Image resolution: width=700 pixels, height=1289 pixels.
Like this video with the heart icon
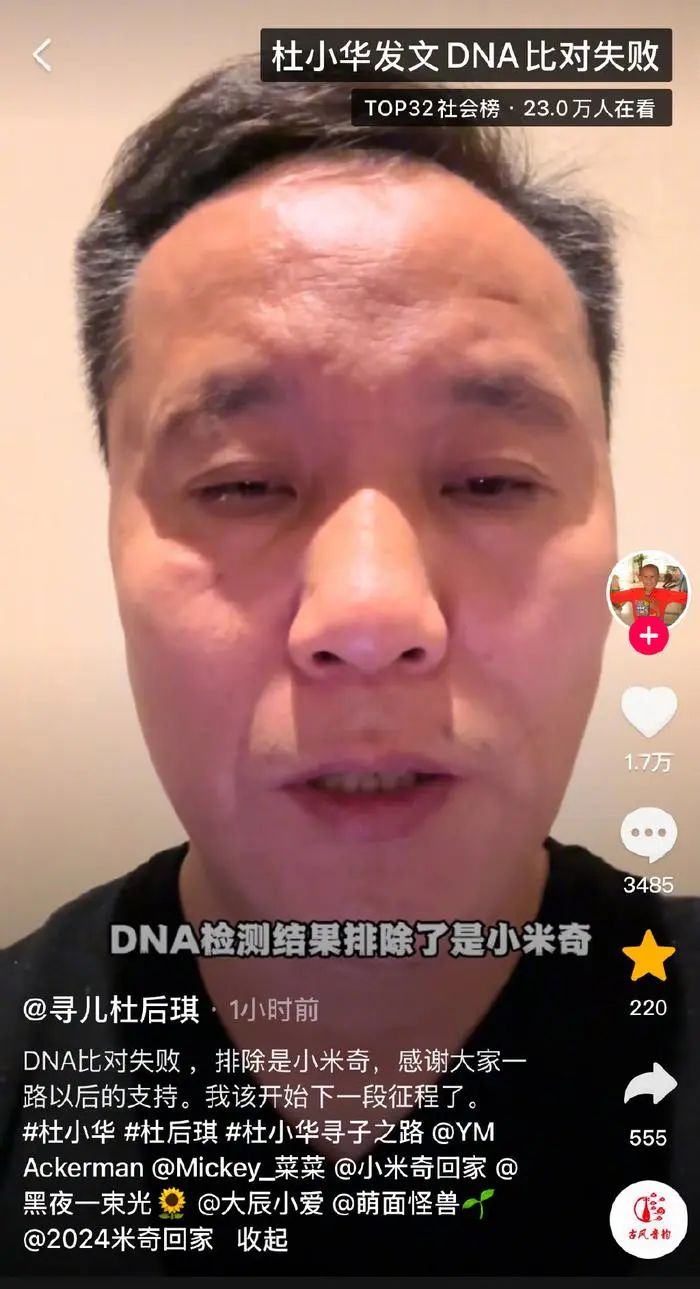pos(648,713)
